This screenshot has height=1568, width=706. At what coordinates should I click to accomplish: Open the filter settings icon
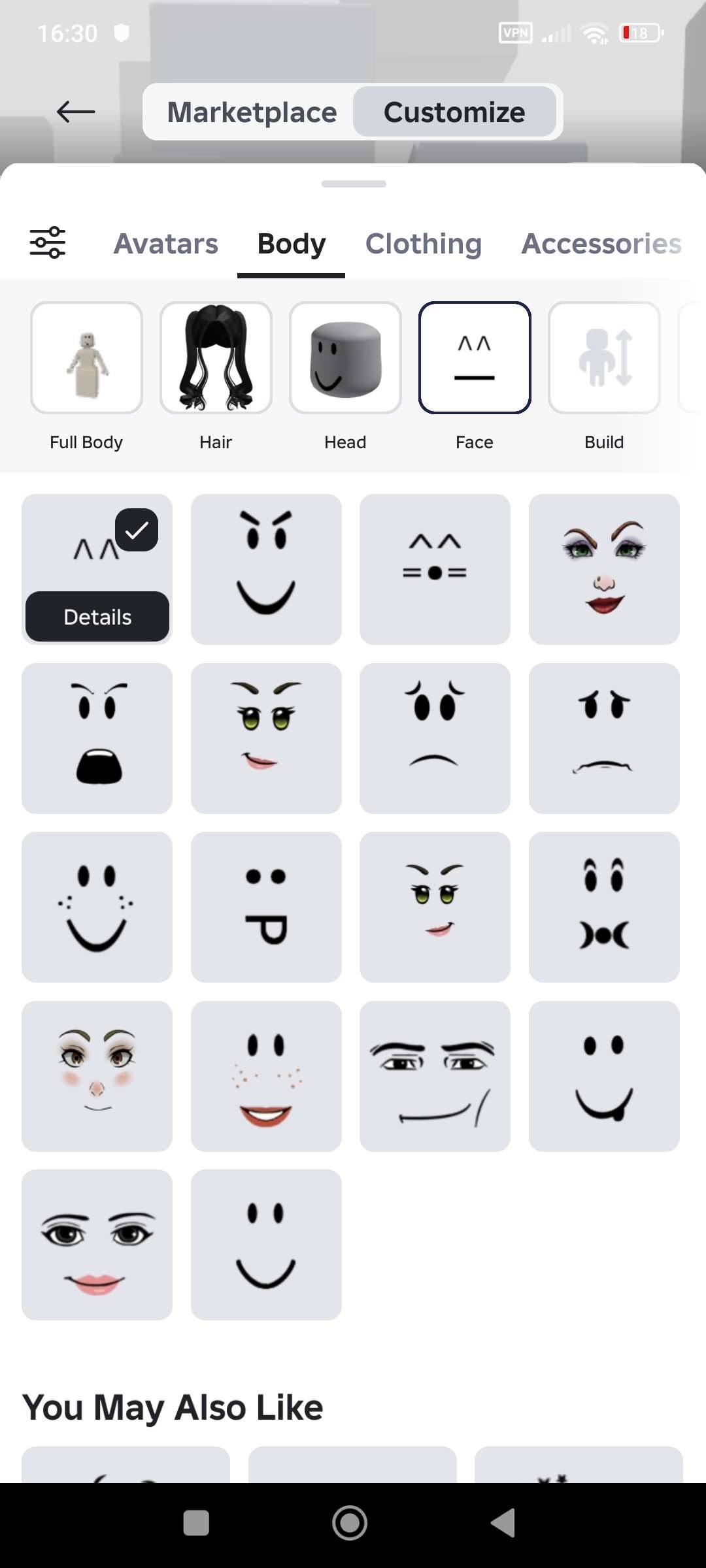(48, 242)
